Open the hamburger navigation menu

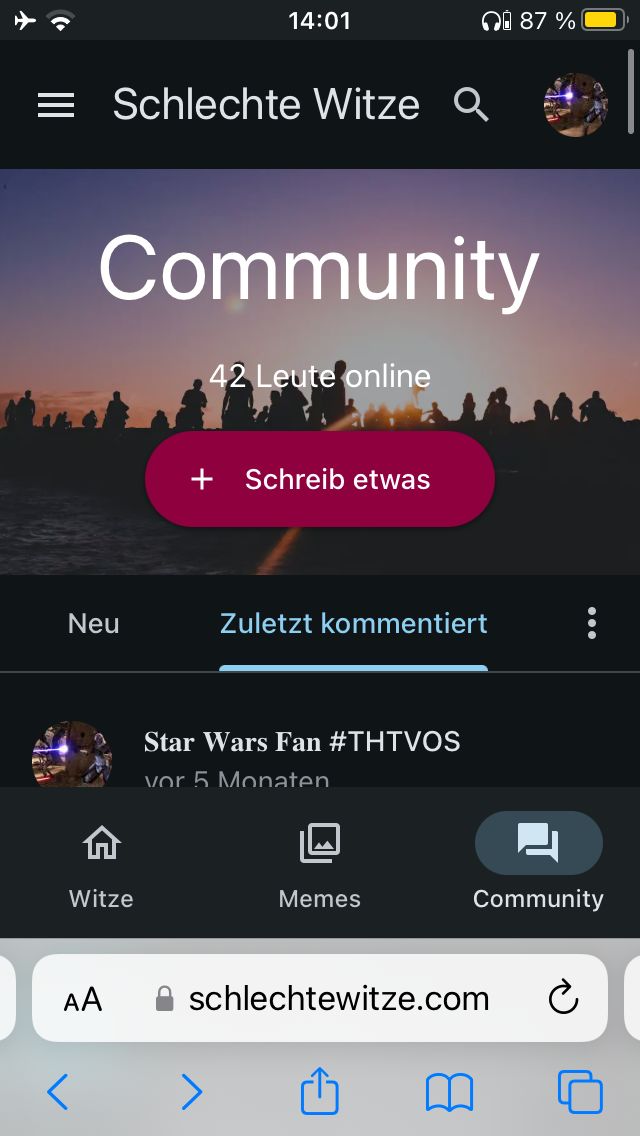coord(56,105)
